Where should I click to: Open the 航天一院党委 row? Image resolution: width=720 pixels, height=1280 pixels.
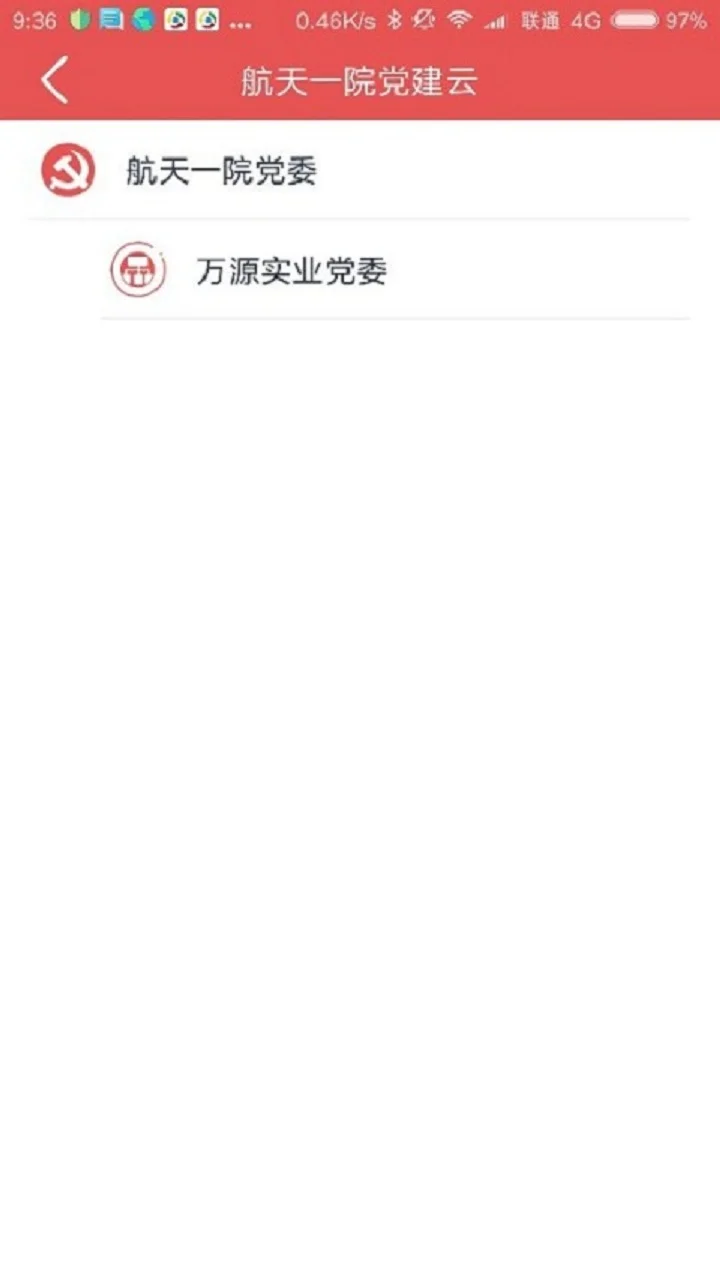pos(221,171)
